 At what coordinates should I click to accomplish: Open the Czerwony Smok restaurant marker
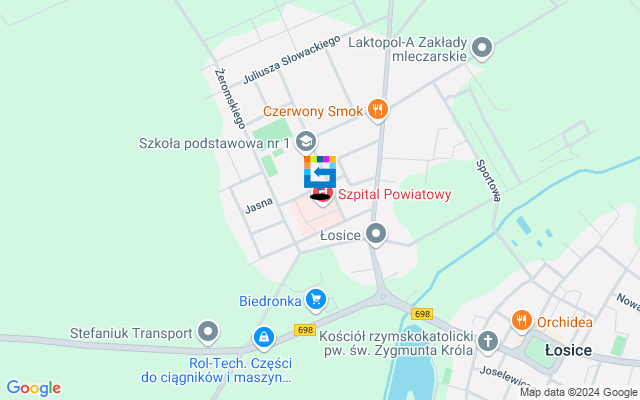tap(377, 111)
